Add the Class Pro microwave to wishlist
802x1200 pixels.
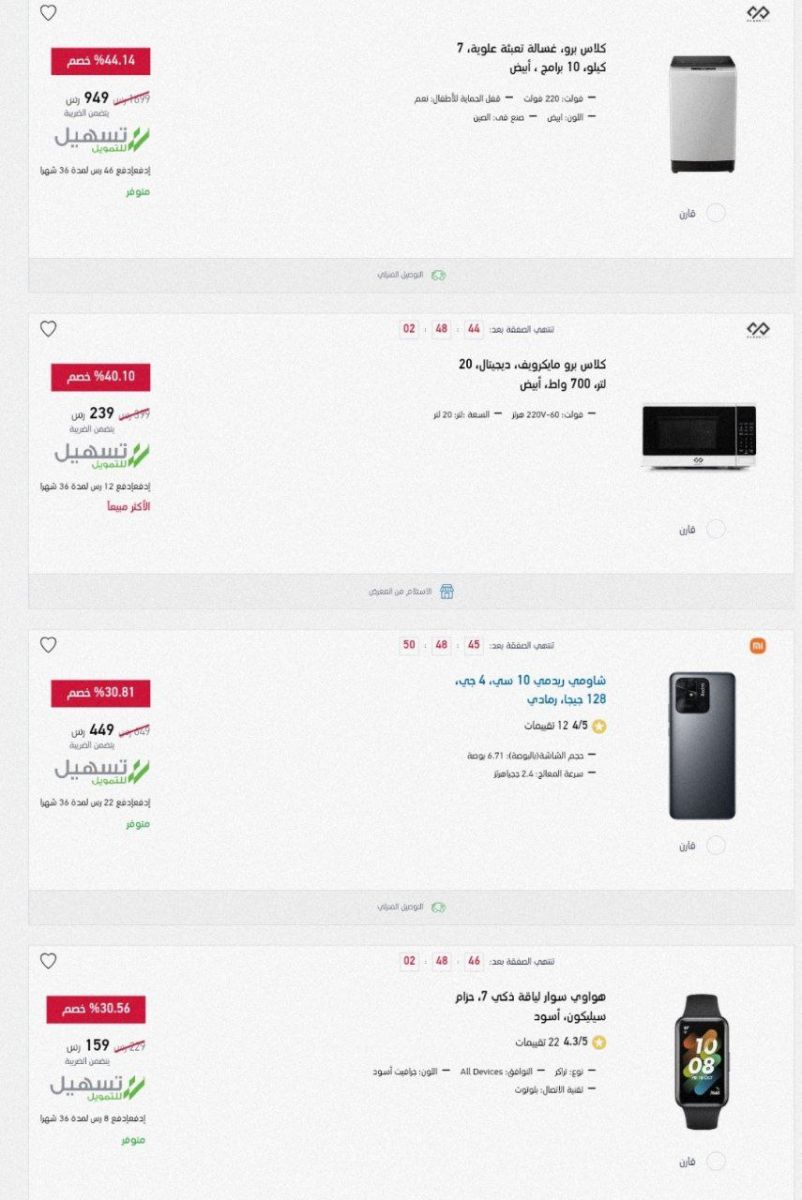click(x=48, y=329)
